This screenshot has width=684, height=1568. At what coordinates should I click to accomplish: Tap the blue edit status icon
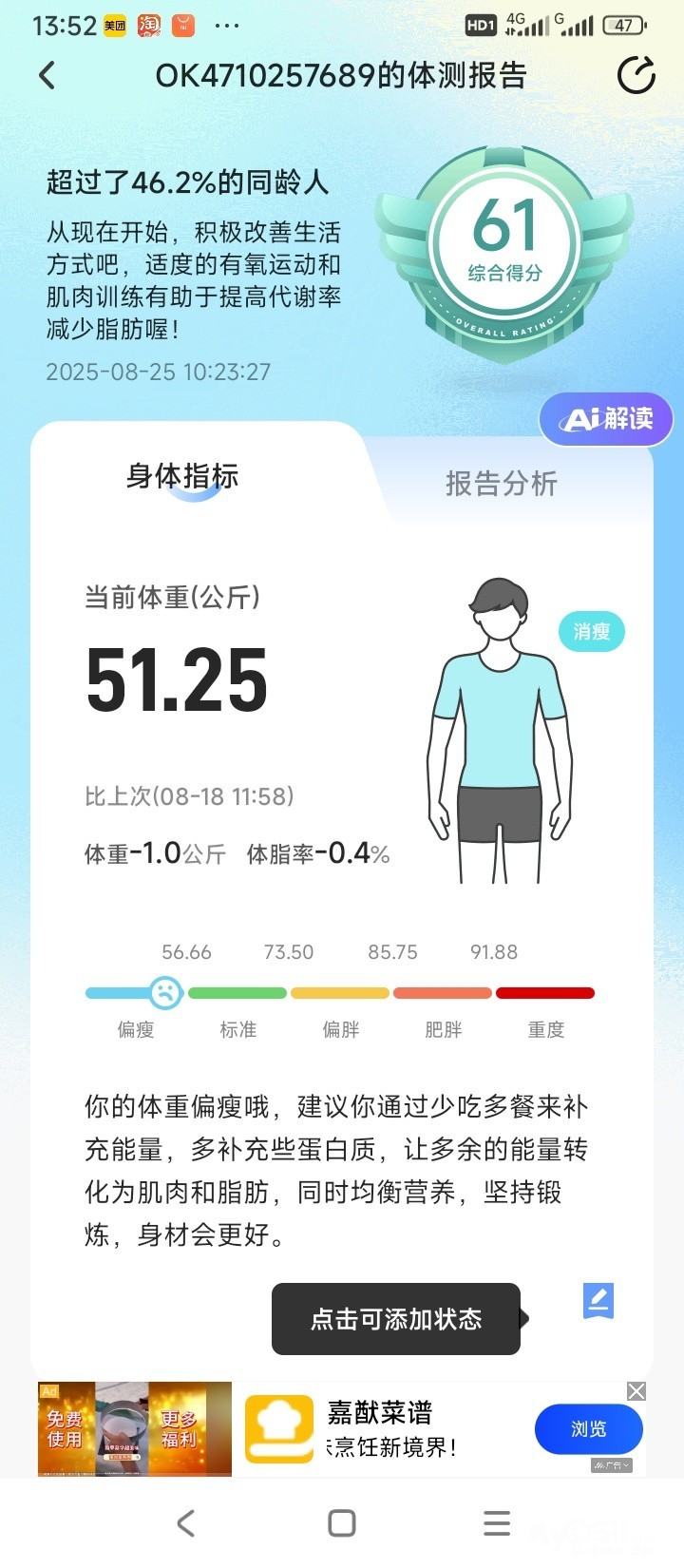point(598,1300)
